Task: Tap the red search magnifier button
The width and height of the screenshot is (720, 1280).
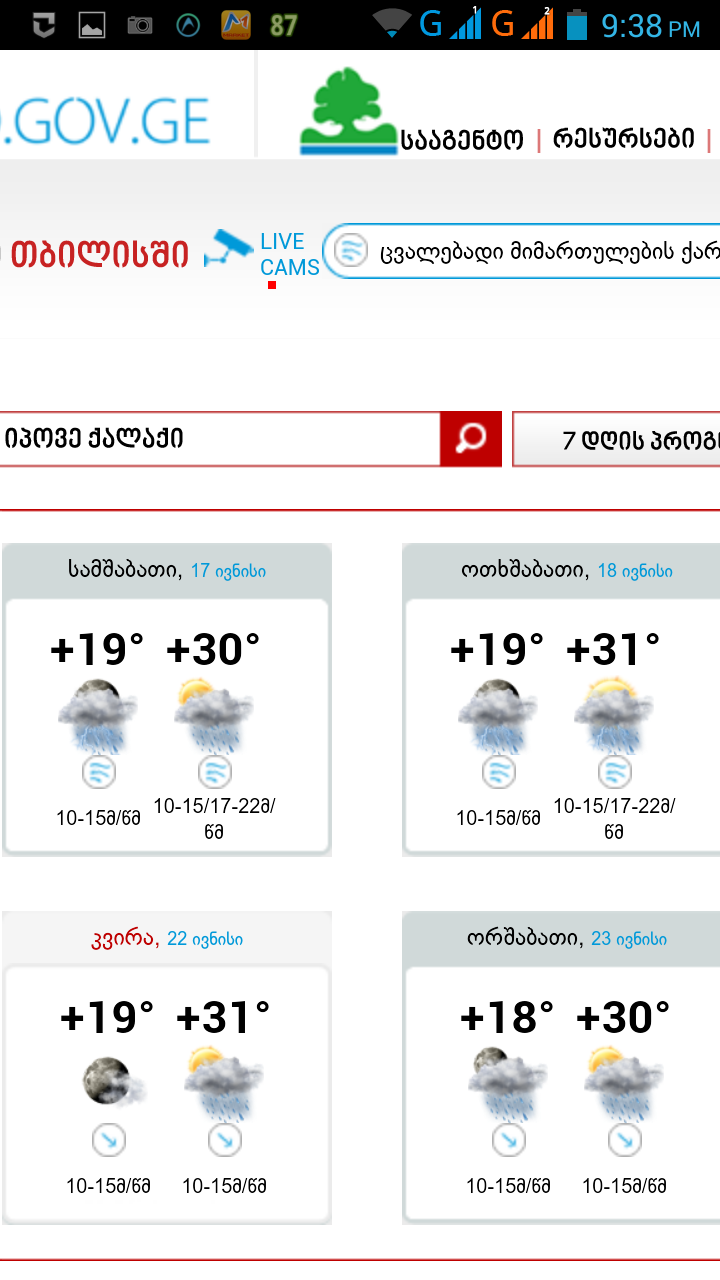Action: 470,438
